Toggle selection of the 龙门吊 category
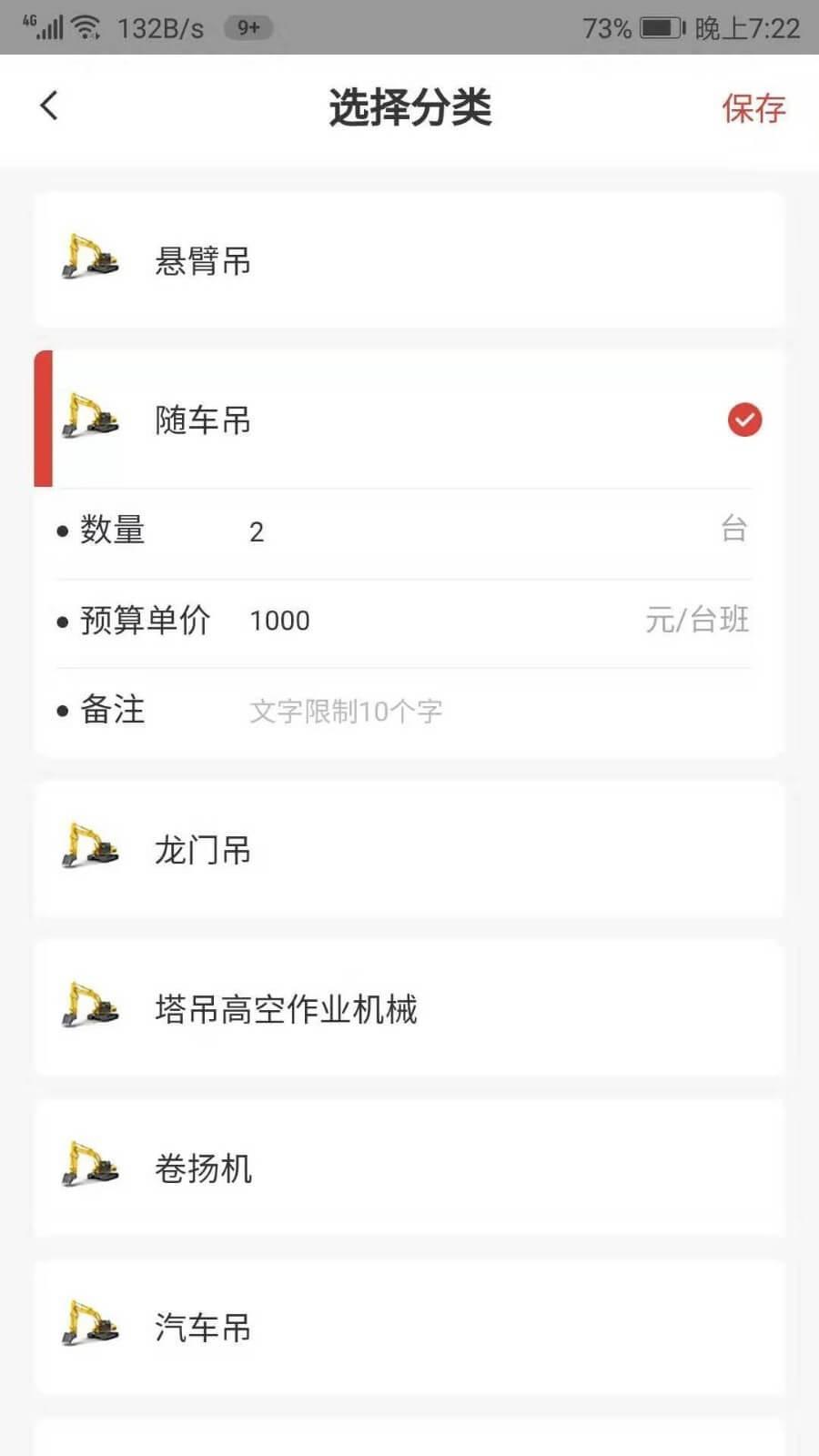The height and width of the screenshot is (1456, 819). coord(409,849)
